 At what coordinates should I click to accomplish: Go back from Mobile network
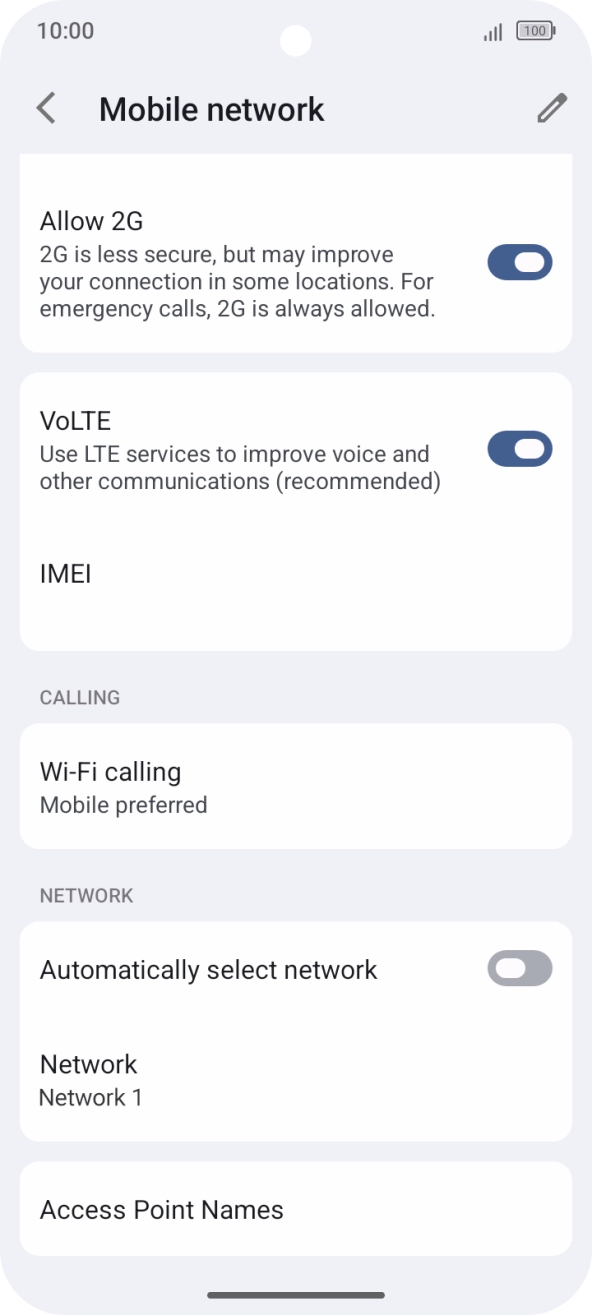[x=46, y=108]
